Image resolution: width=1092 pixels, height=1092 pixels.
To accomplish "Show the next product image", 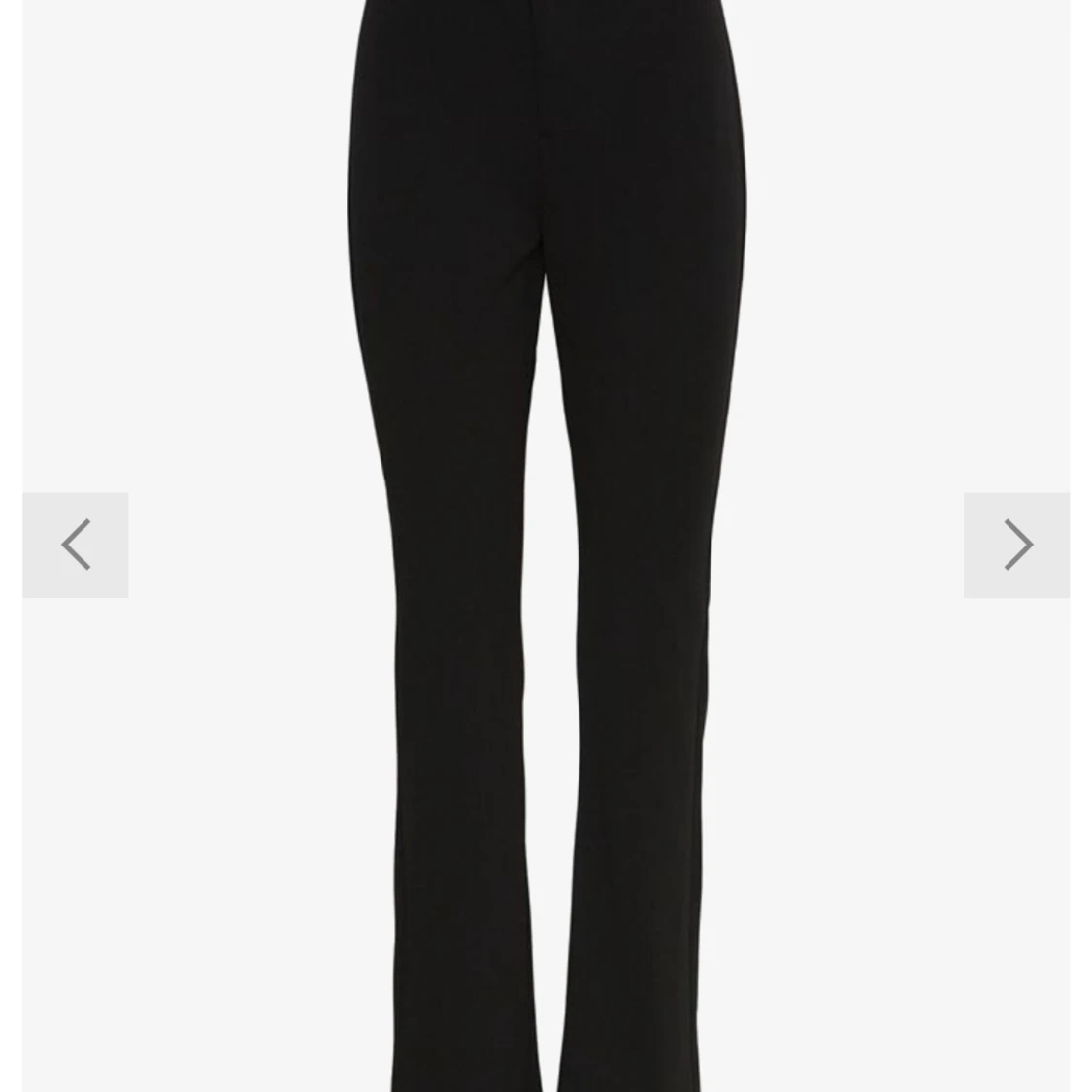I will (1016, 545).
